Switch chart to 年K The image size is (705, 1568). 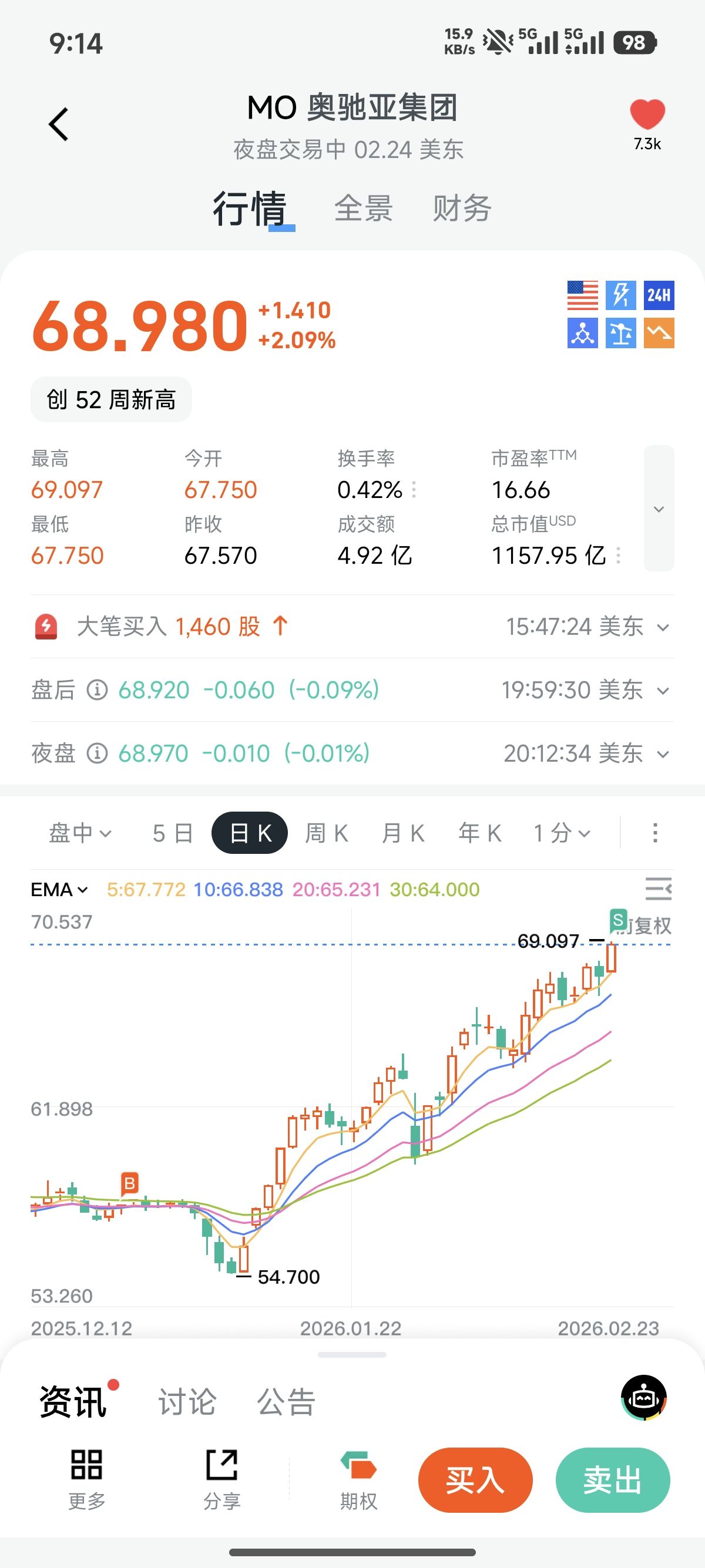point(480,833)
